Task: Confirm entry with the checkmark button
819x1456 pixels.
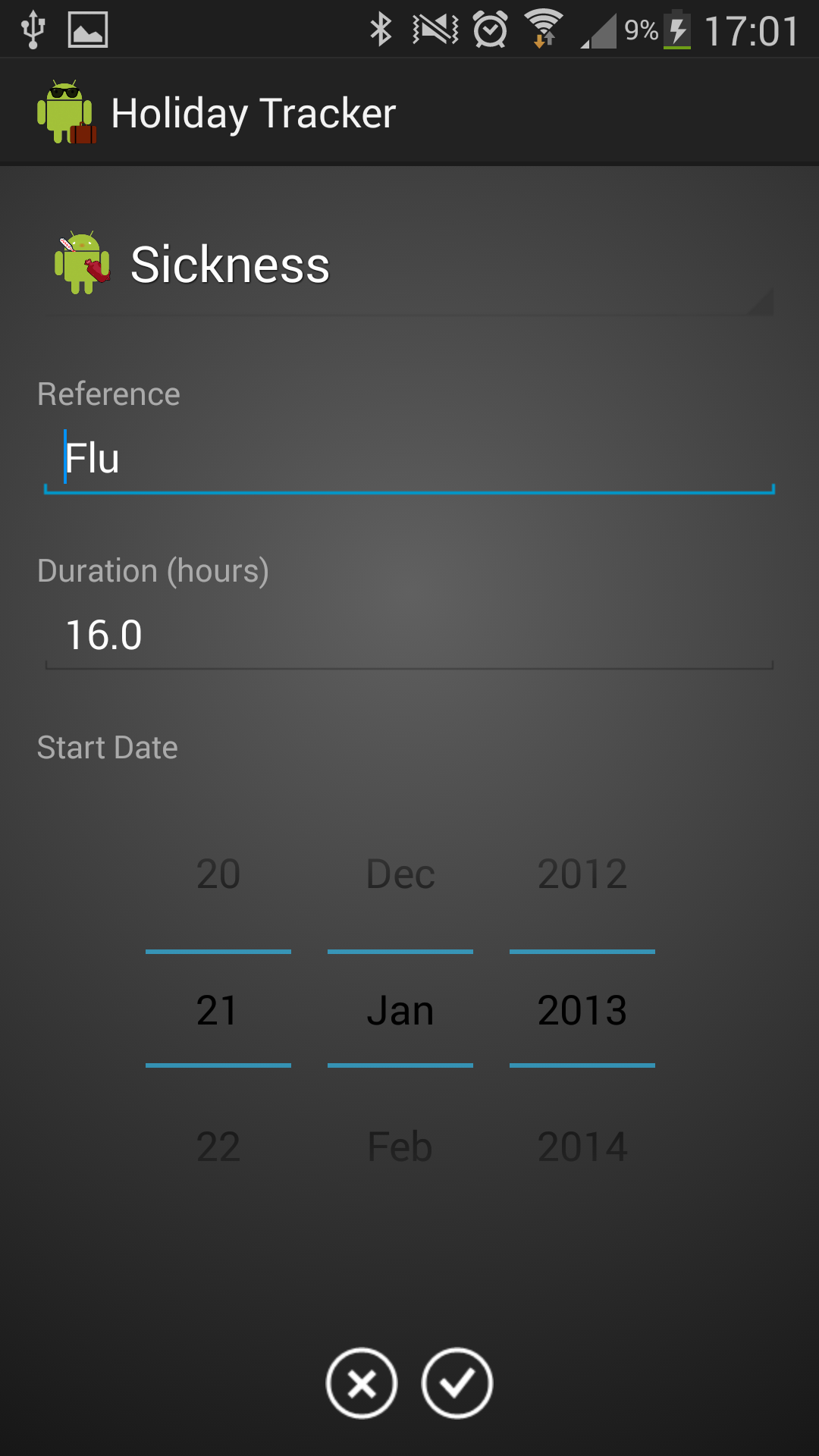Action: click(x=457, y=1383)
